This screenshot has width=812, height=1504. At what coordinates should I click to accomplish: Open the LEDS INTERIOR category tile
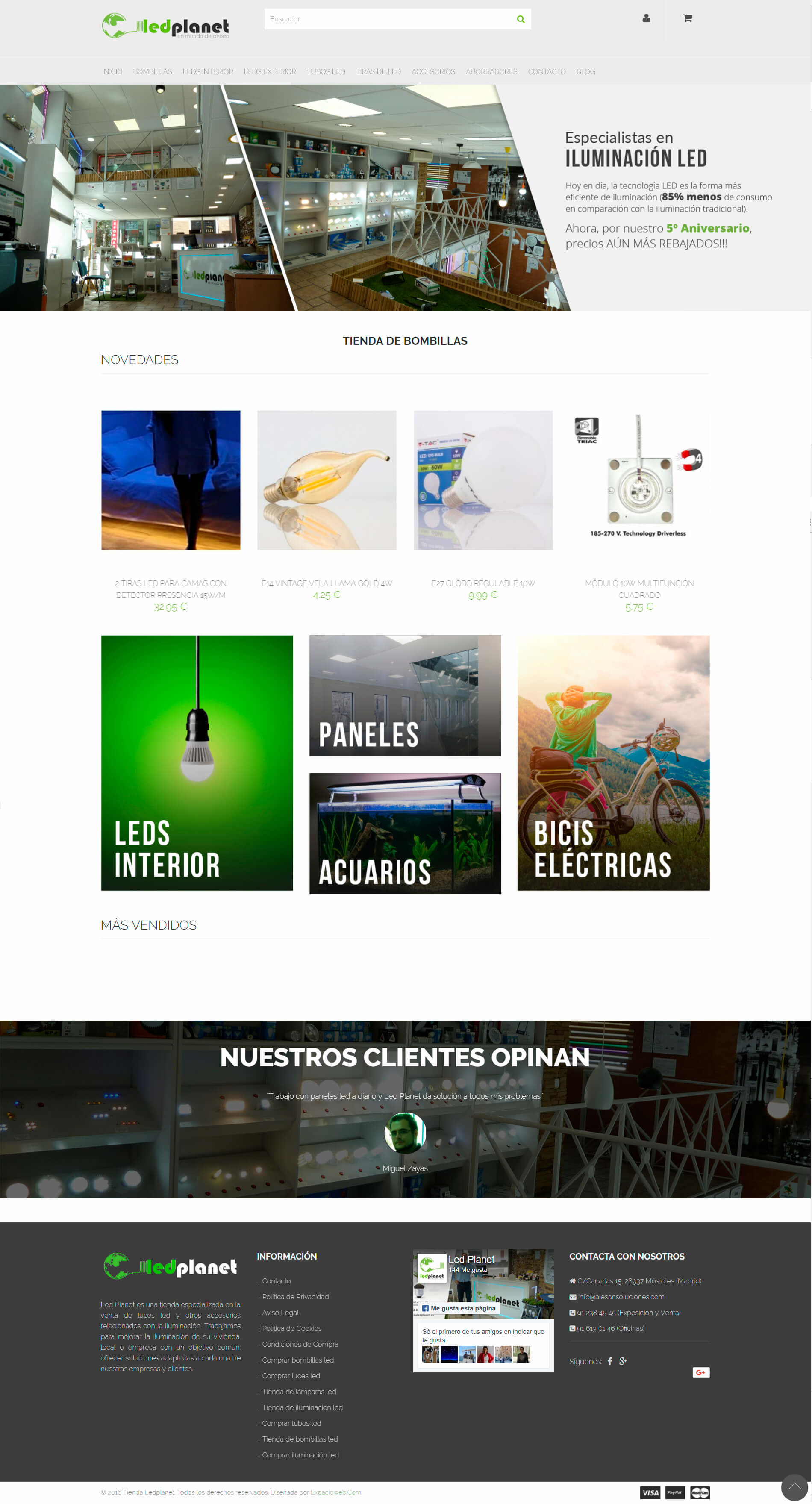[197, 762]
